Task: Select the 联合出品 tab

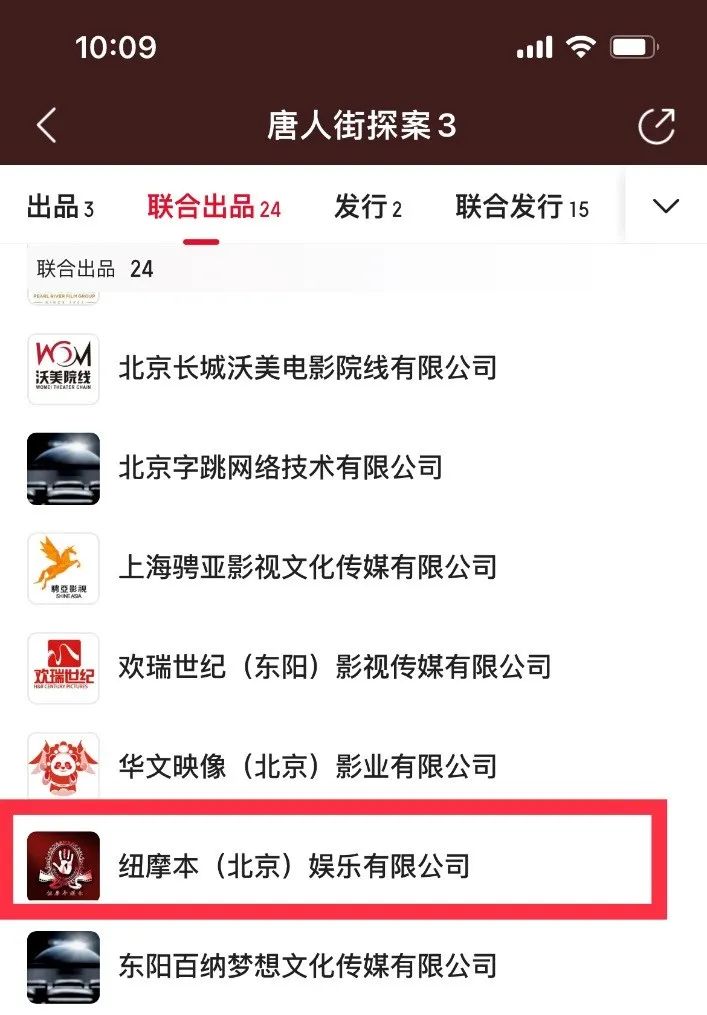Action: point(214,207)
